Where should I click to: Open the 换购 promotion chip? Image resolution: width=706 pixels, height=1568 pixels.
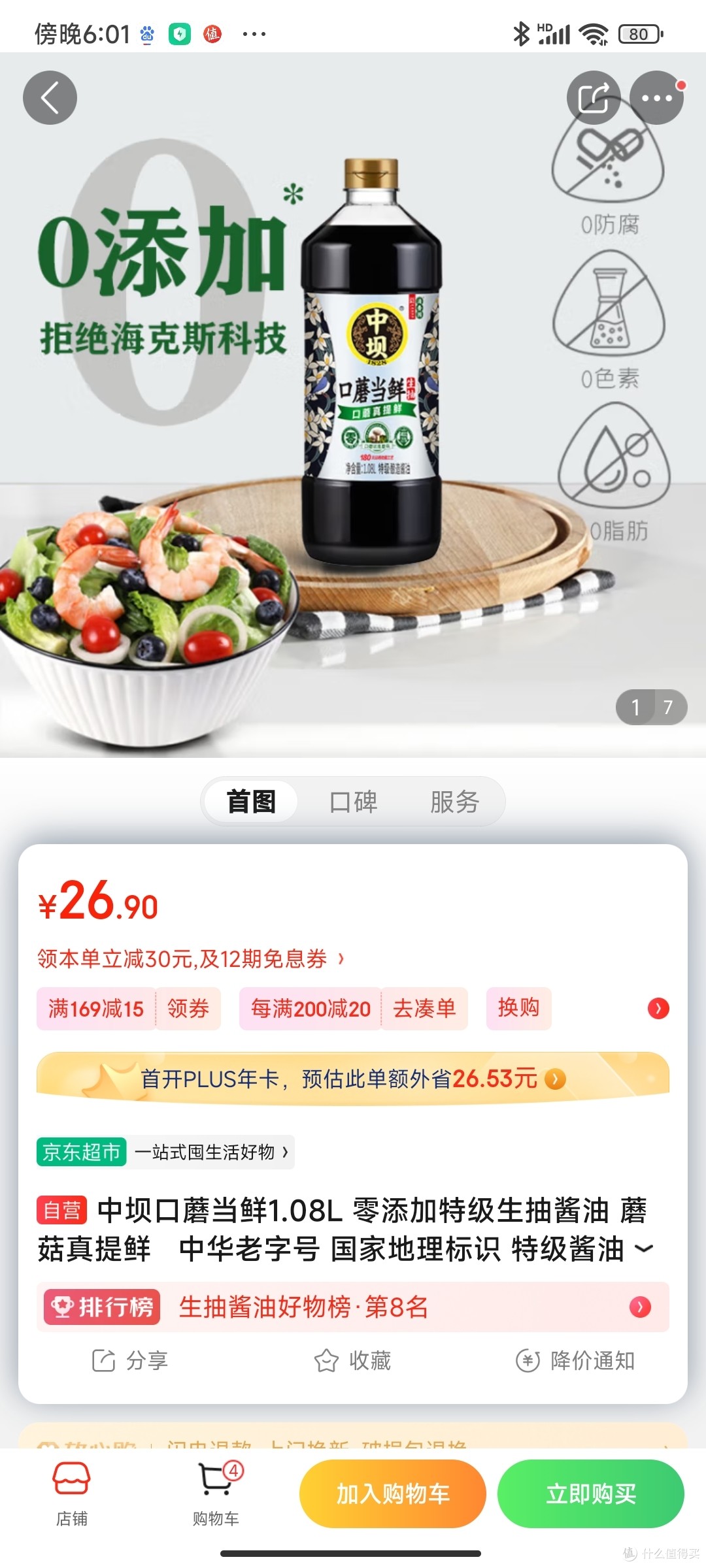[x=519, y=1008]
